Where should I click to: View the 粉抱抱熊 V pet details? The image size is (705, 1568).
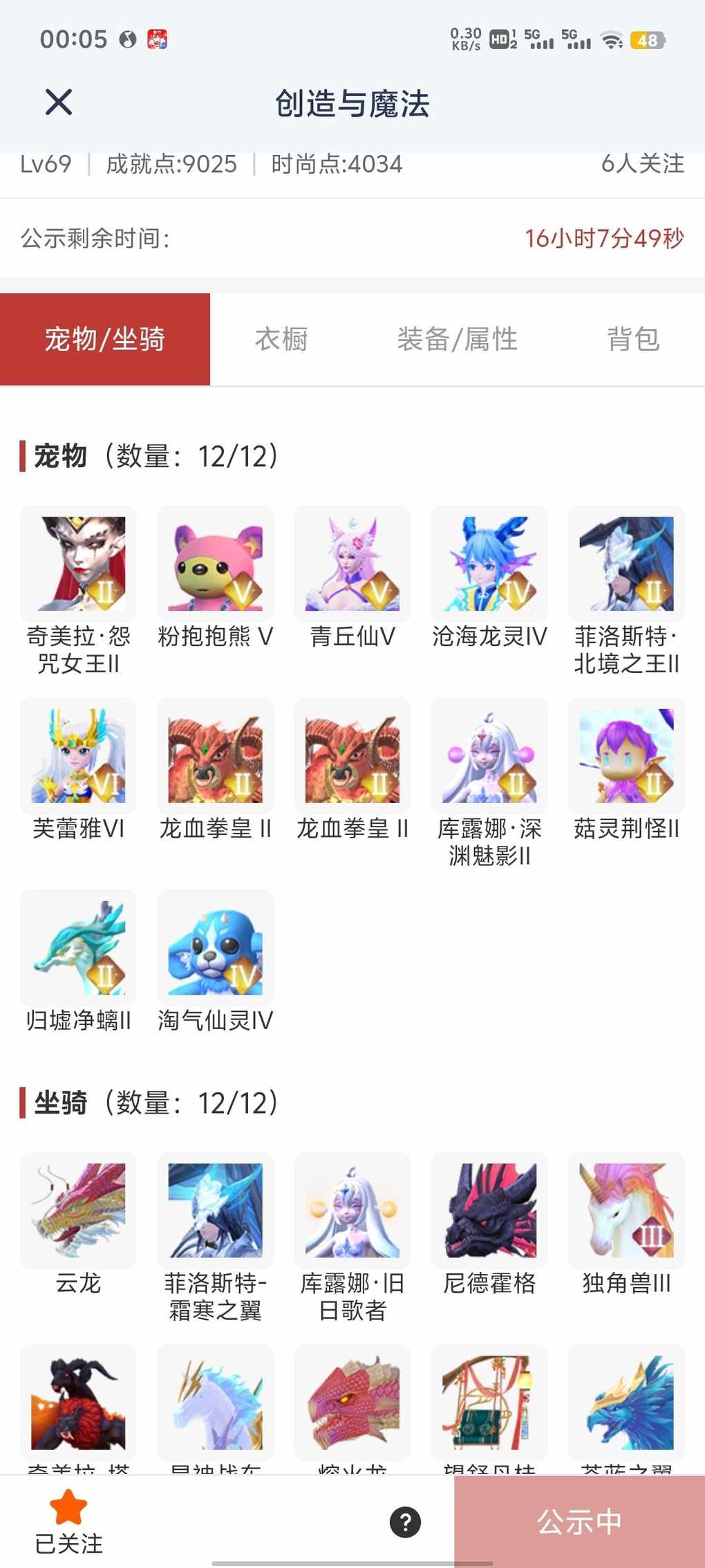pos(215,564)
